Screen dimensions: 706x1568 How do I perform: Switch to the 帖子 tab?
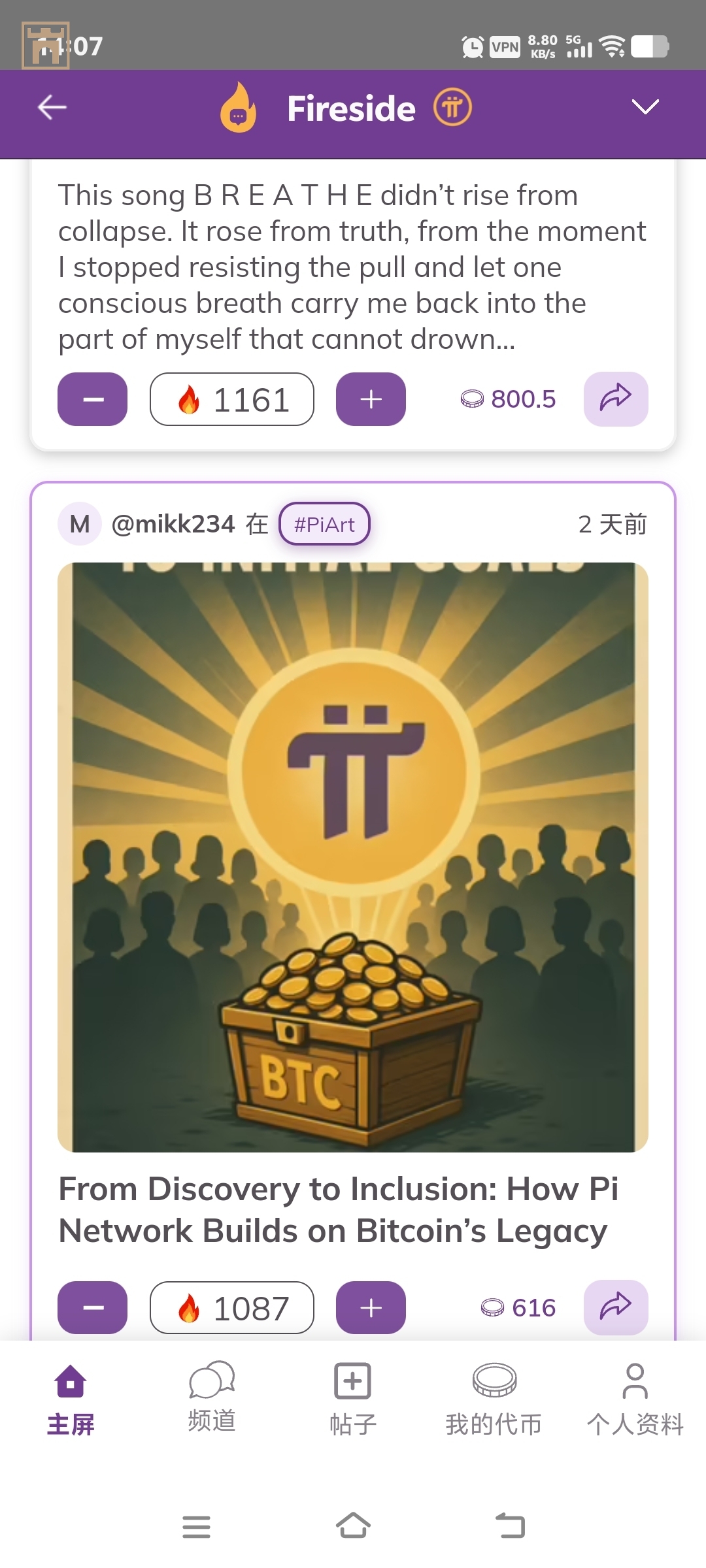click(353, 1398)
